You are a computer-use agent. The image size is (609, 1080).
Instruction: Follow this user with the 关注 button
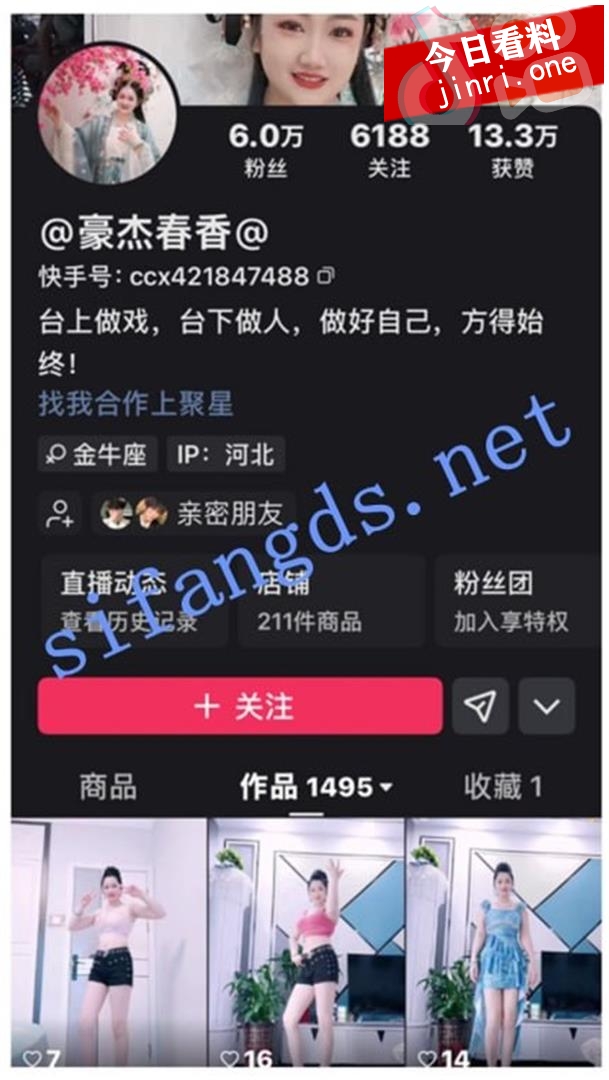coord(240,707)
